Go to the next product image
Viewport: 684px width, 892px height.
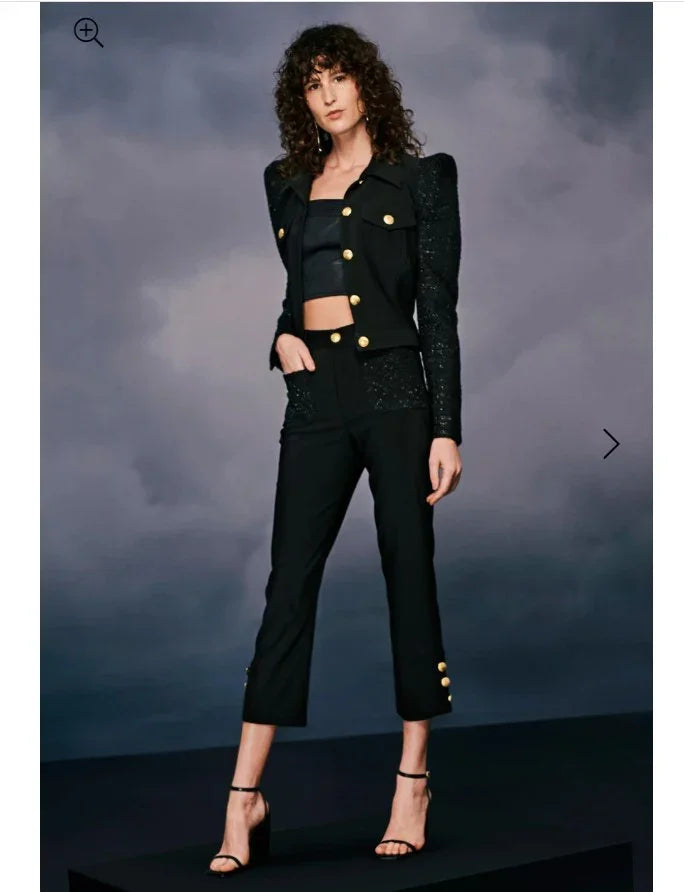coord(611,443)
